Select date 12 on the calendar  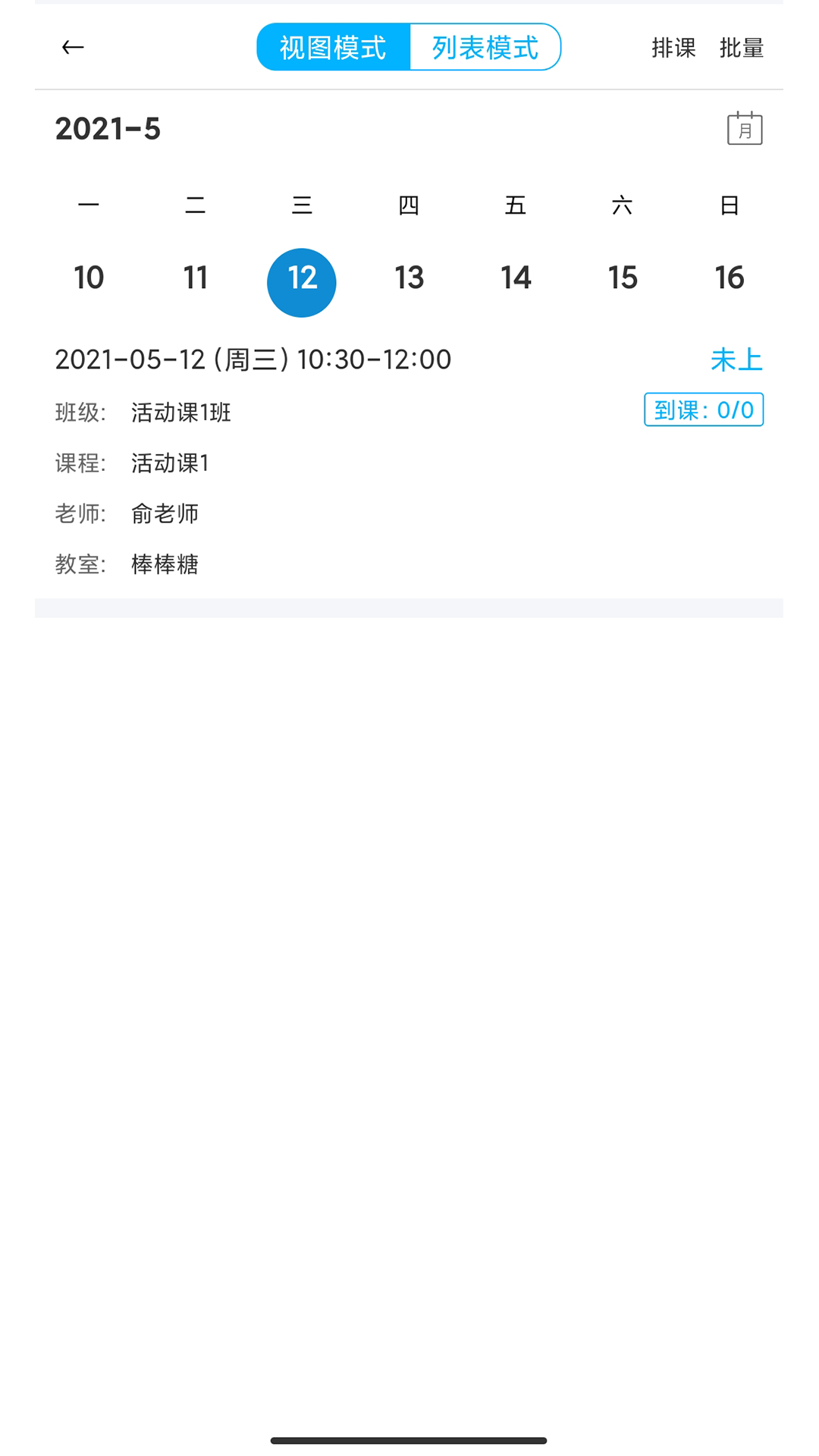[x=301, y=281]
